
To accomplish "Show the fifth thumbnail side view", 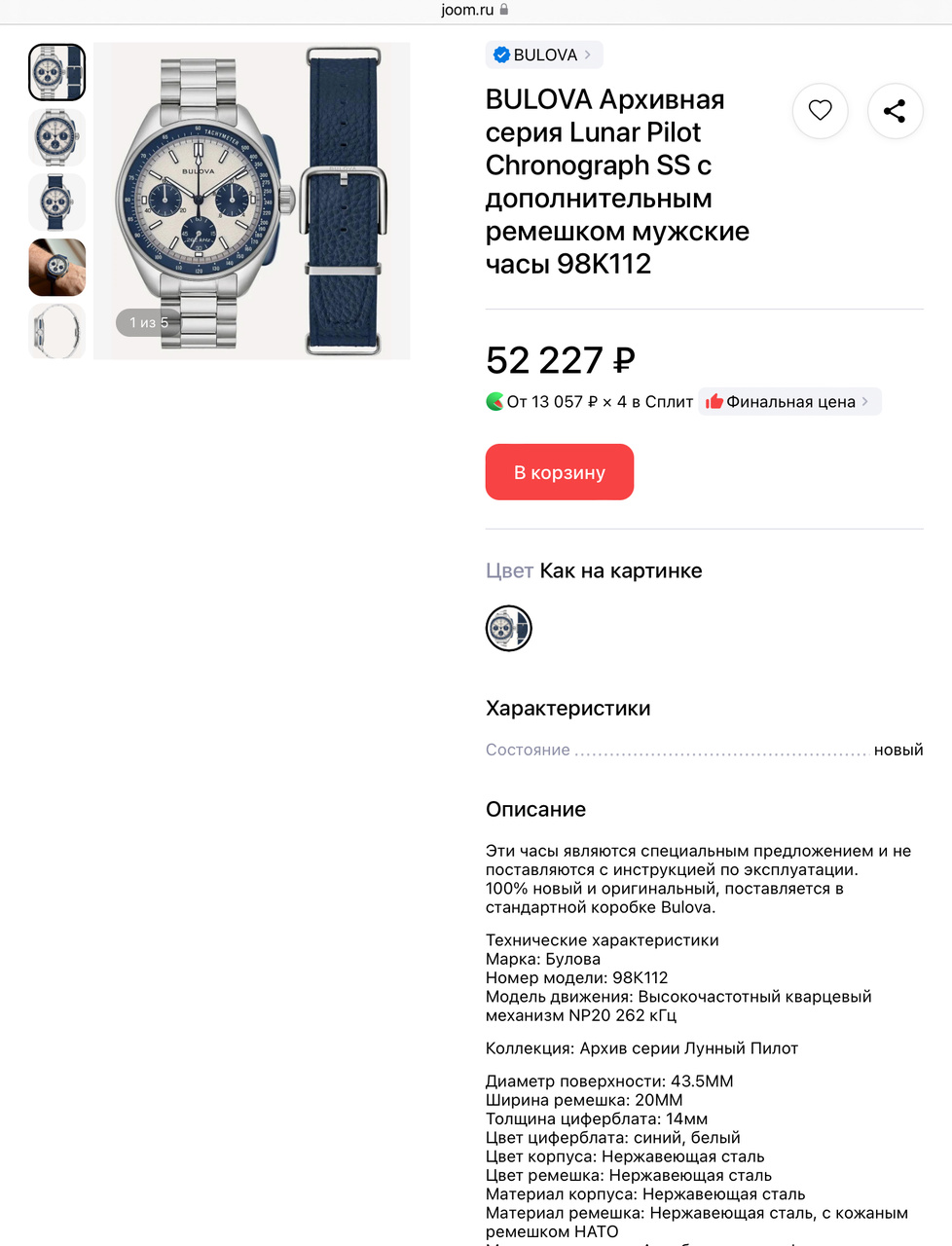I will (x=57, y=331).
